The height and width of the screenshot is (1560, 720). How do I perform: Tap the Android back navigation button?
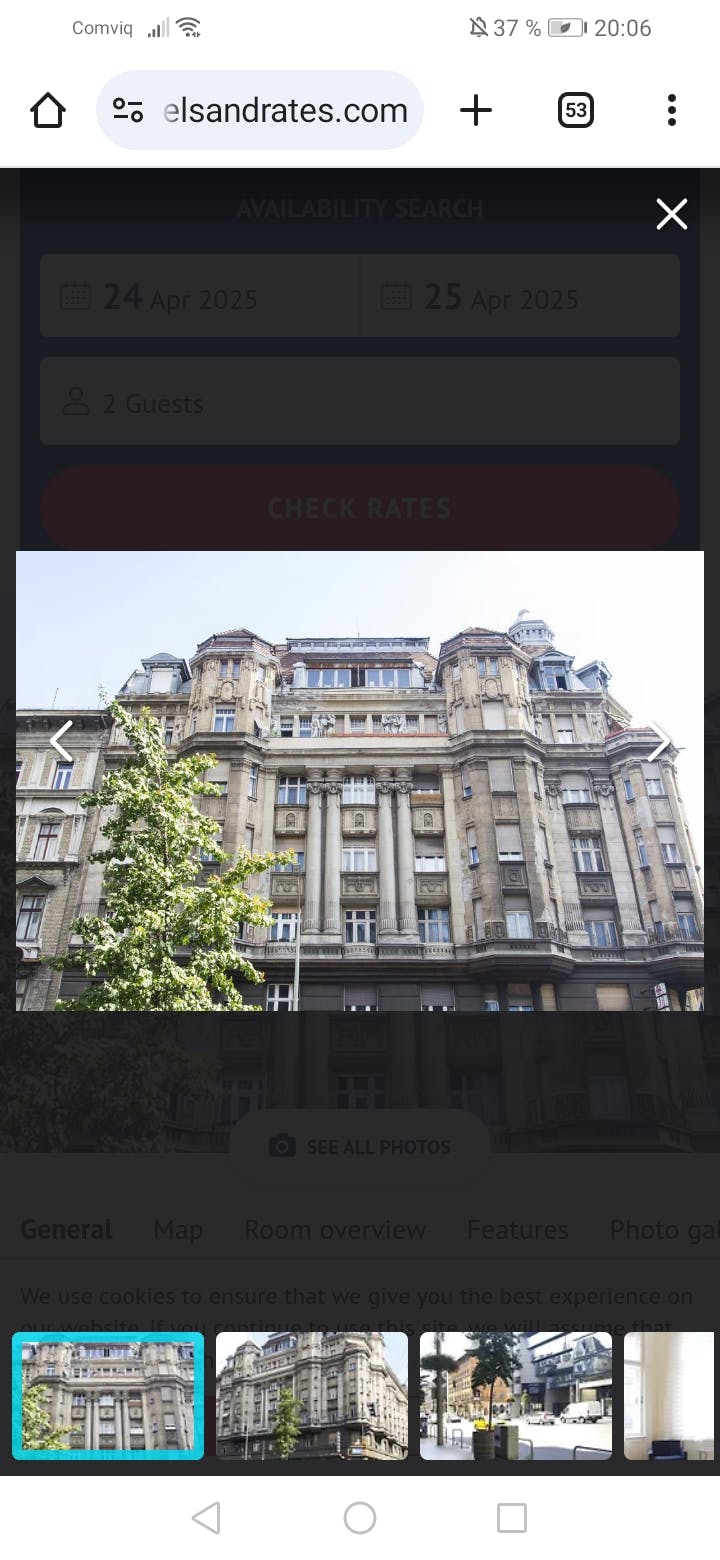pyautogui.click(x=206, y=1517)
